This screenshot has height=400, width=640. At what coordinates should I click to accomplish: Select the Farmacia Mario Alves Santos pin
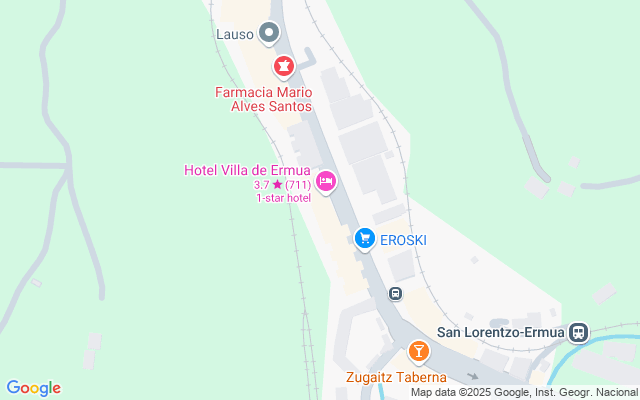click(x=284, y=67)
